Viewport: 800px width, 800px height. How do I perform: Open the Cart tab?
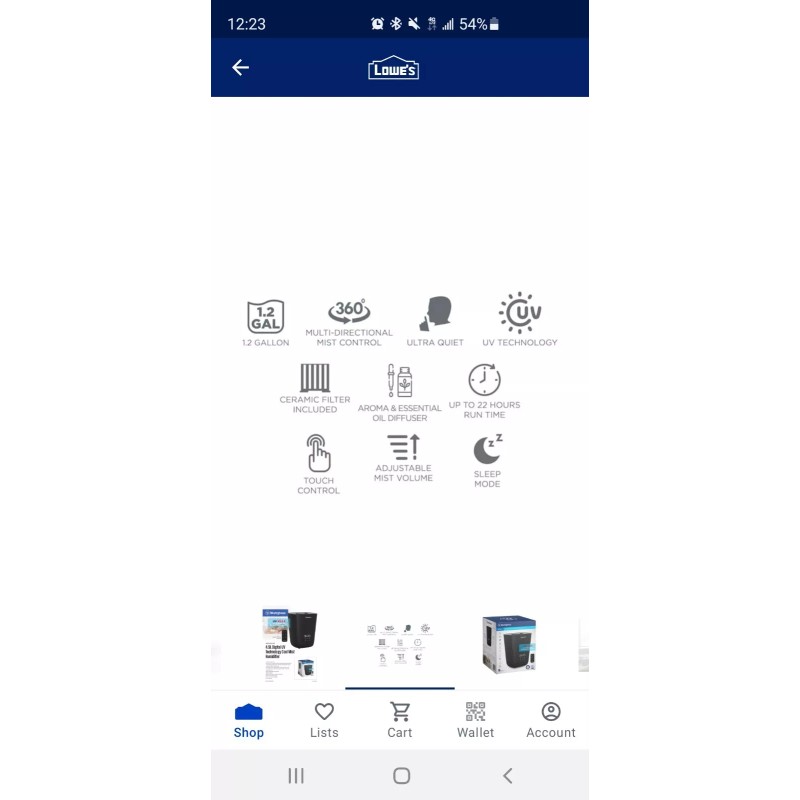click(x=399, y=720)
